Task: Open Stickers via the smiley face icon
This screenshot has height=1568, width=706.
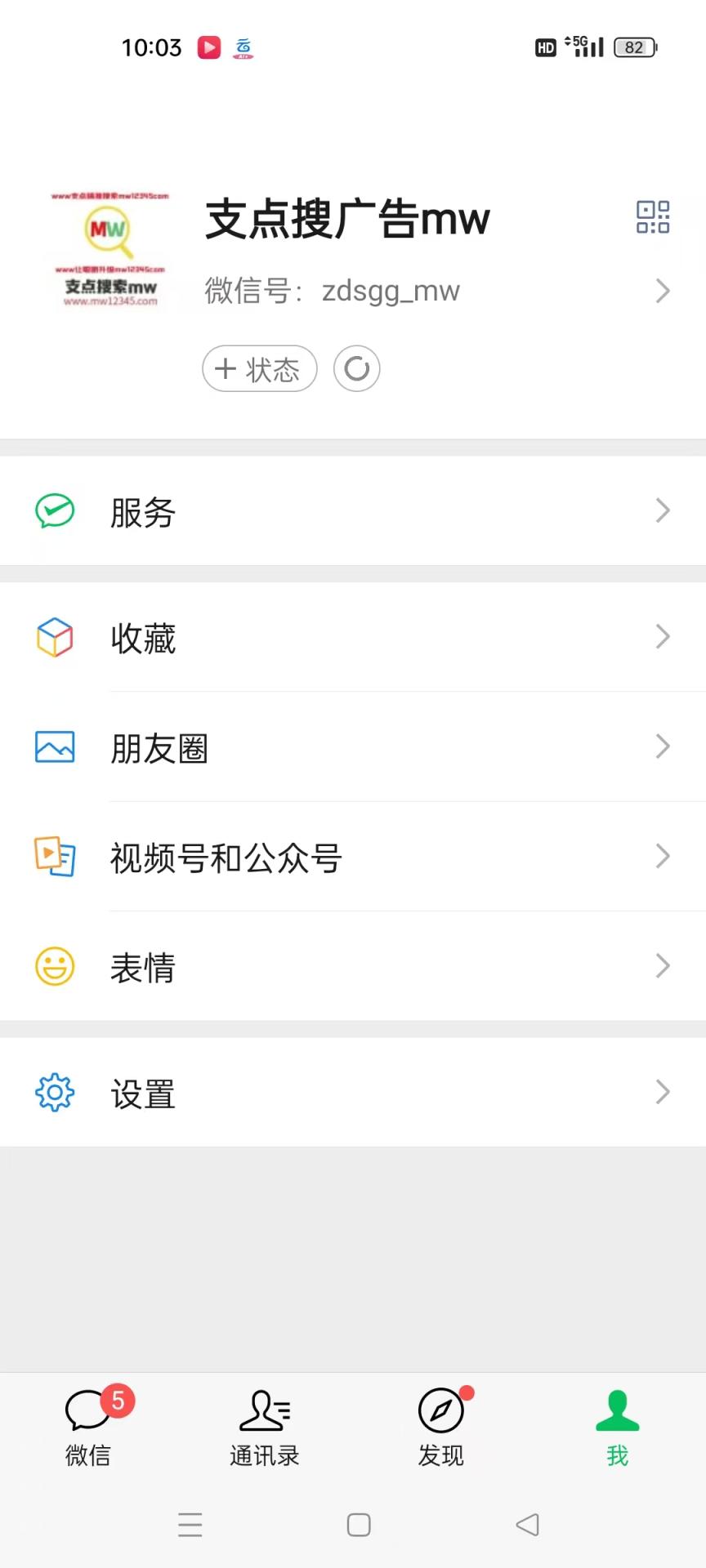Action: [53, 966]
